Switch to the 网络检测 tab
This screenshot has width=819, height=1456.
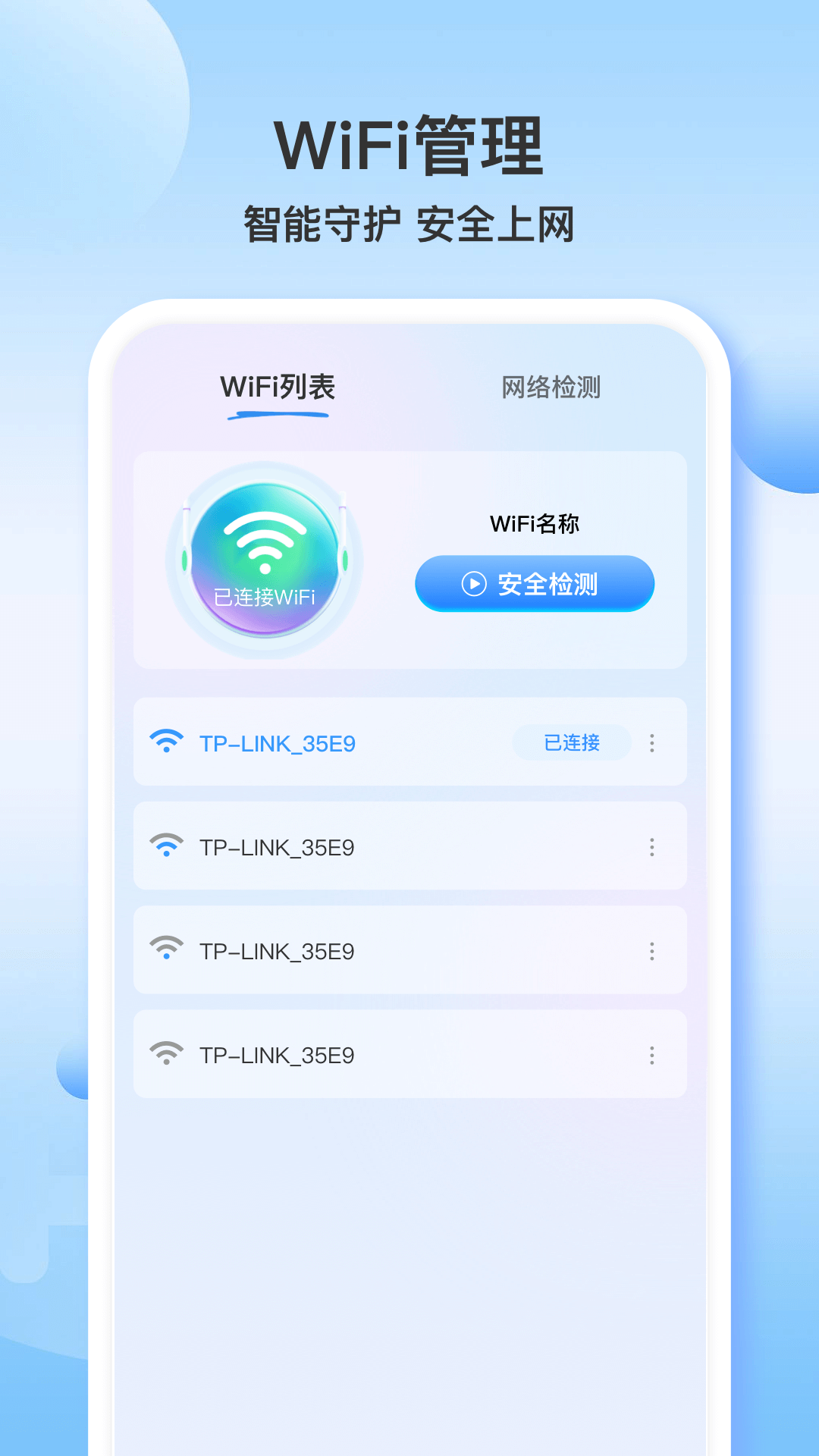(550, 388)
